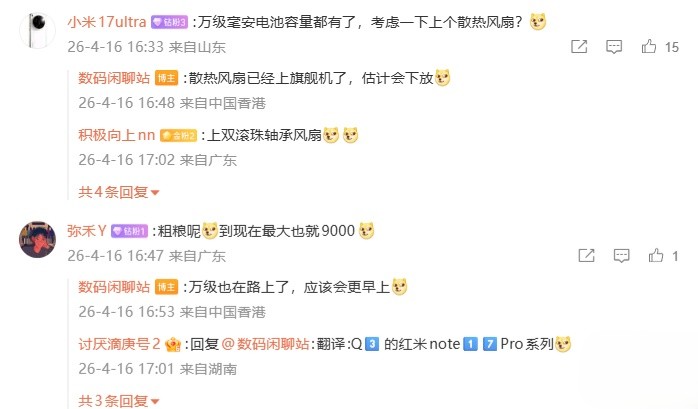The image size is (698, 409).
Task: Open 积极向上nn's profile
Action: coord(117,135)
